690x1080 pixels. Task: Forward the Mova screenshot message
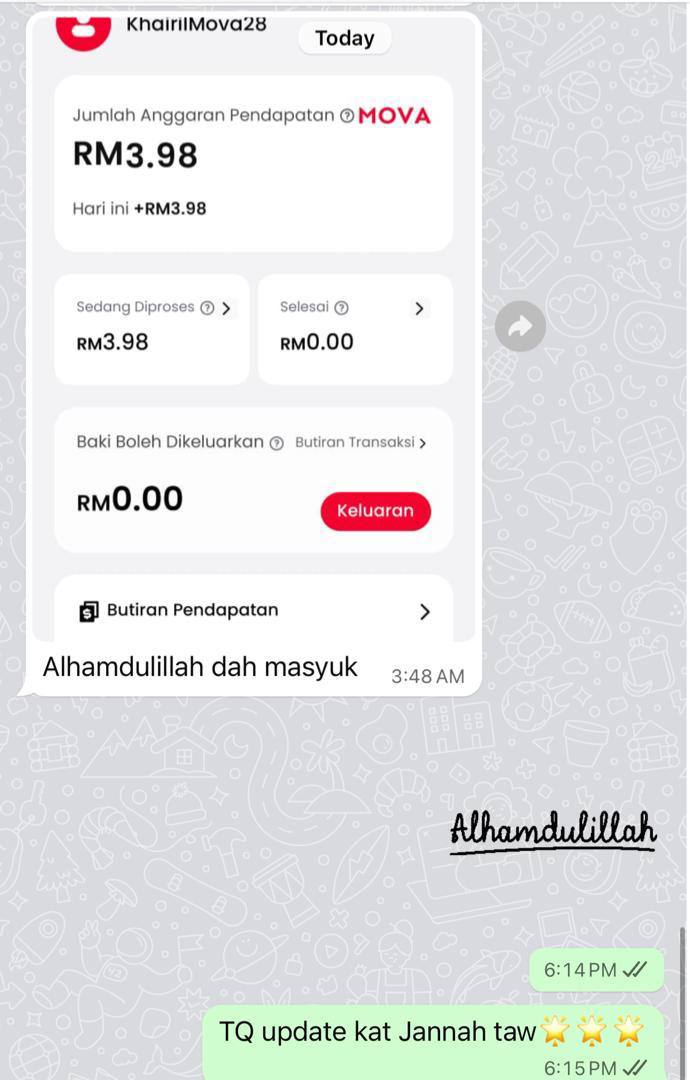(x=520, y=326)
